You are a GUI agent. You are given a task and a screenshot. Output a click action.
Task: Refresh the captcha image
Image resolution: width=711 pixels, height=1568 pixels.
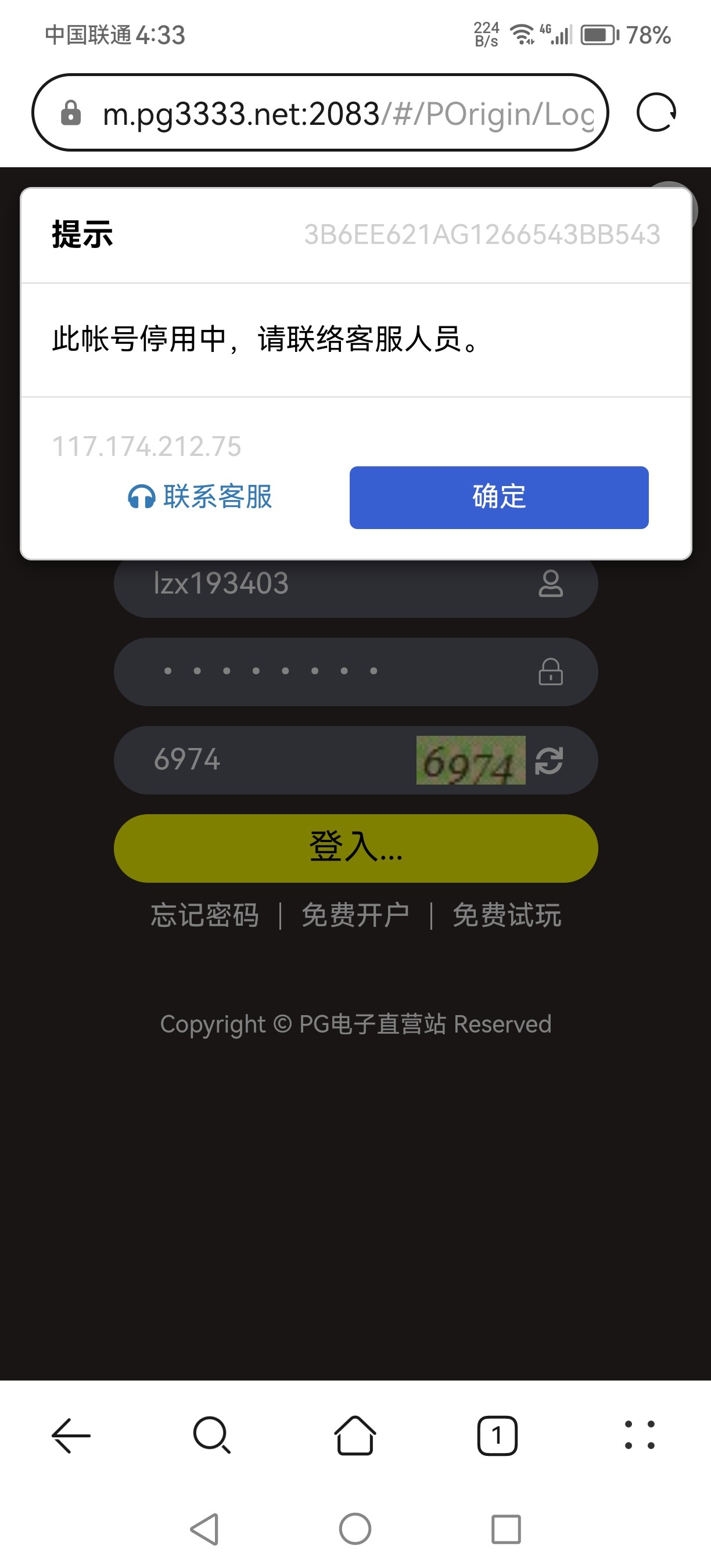coord(550,760)
